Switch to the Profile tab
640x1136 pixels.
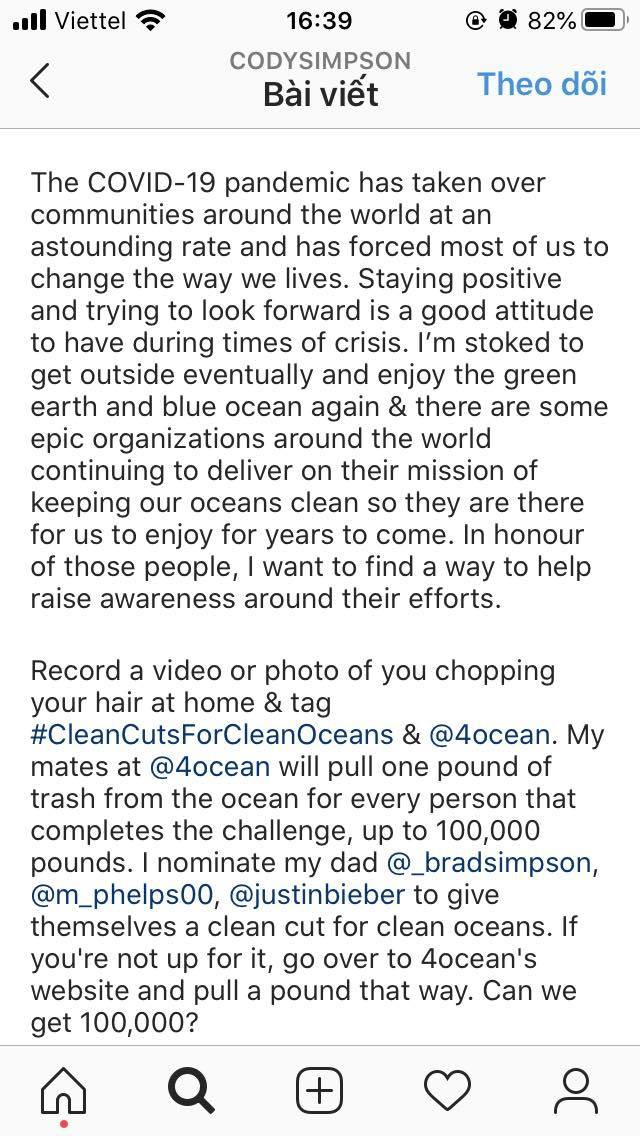575,1089
